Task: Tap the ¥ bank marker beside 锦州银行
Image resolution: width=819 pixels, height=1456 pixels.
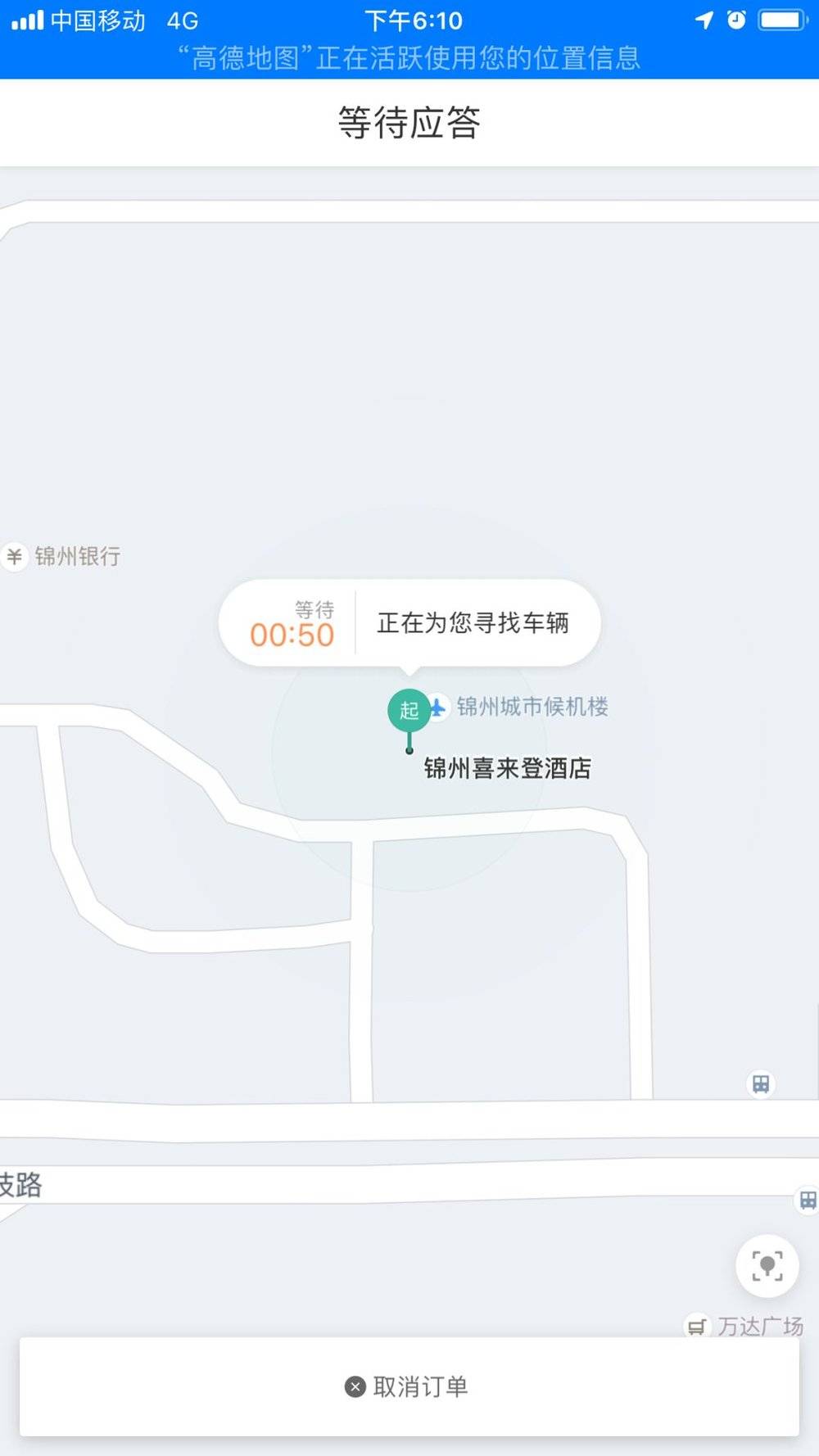Action: tap(14, 557)
